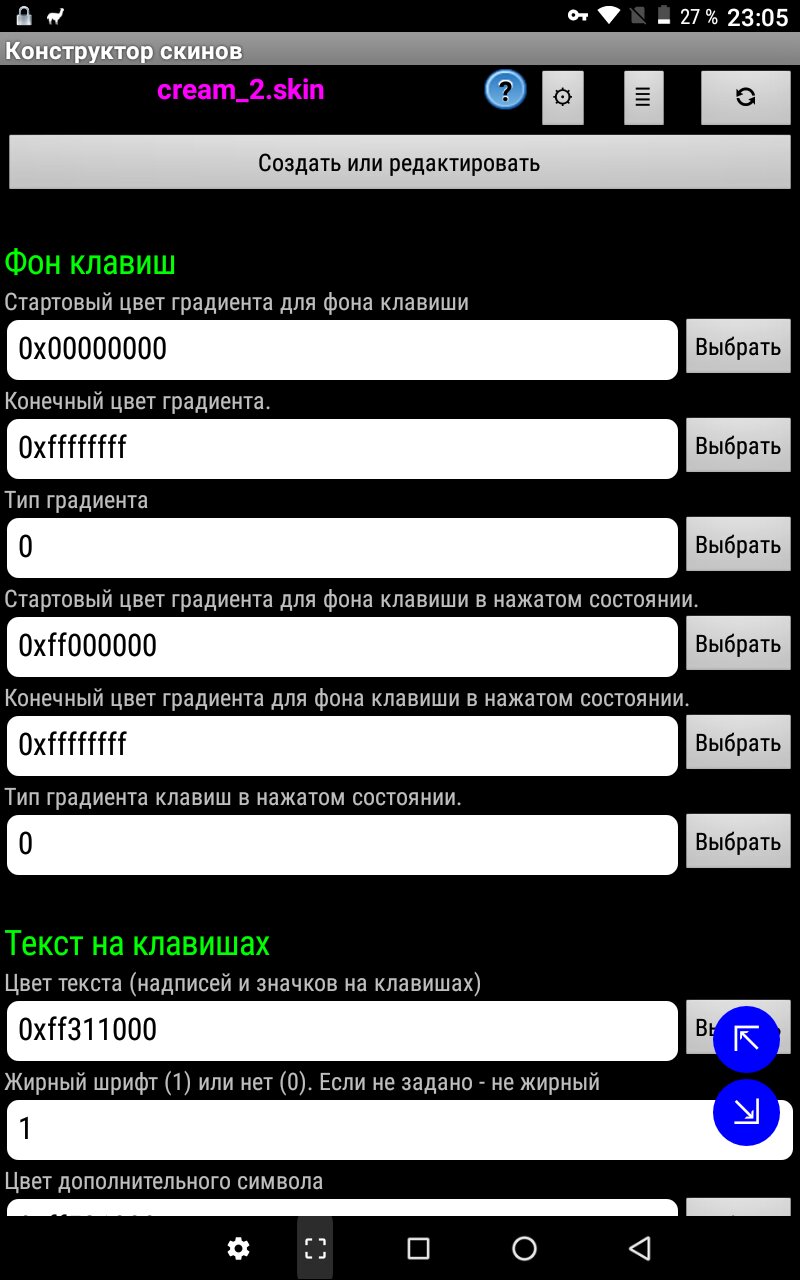Choose color for Стартовый цвет градиента для фона клавиши
The width and height of the screenshot is (800, 1280).
click(x=738, y=347)
